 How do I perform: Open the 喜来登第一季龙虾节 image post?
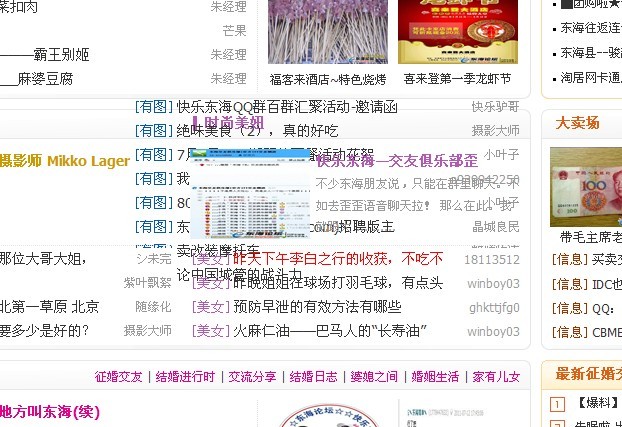457,78
